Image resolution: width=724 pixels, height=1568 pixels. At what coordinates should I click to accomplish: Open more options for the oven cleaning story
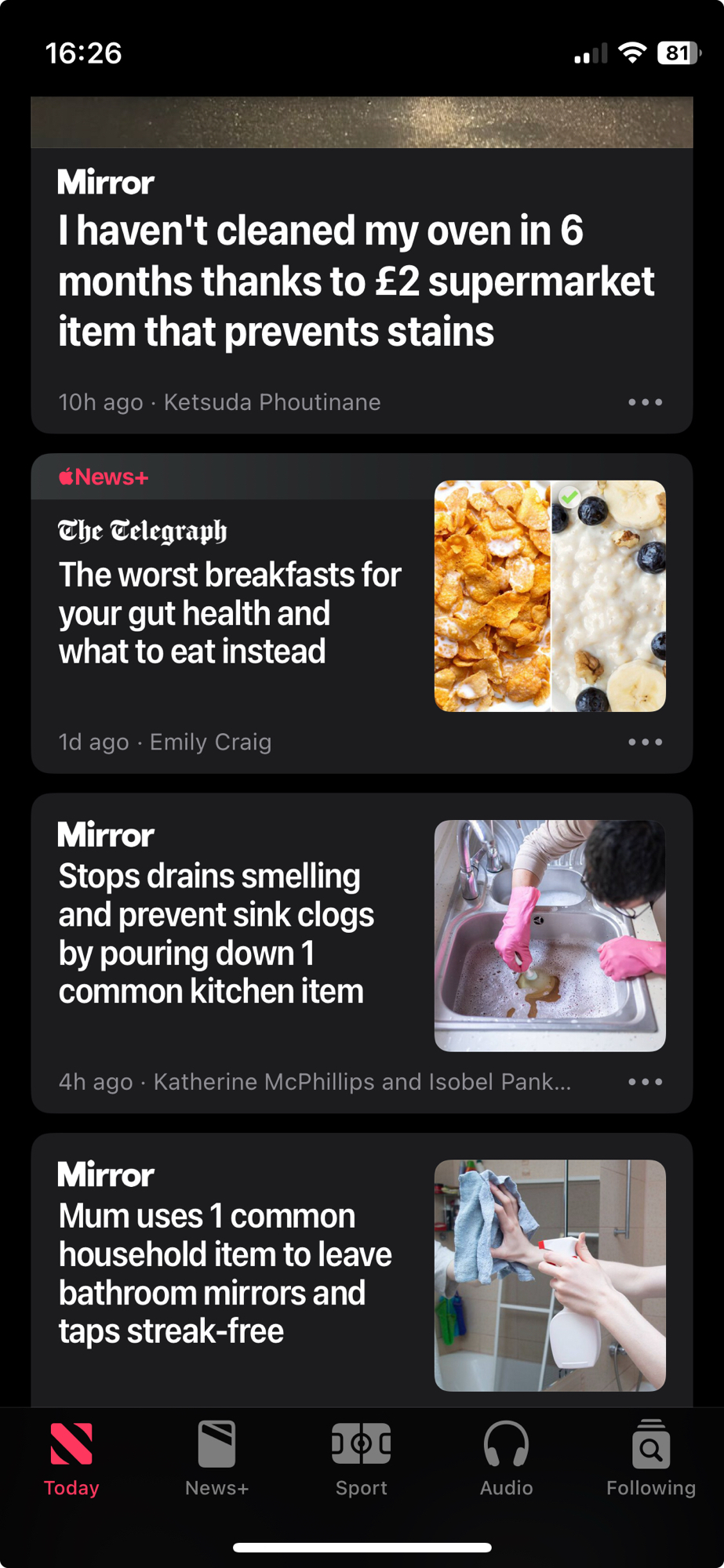[x=645, y=402]
